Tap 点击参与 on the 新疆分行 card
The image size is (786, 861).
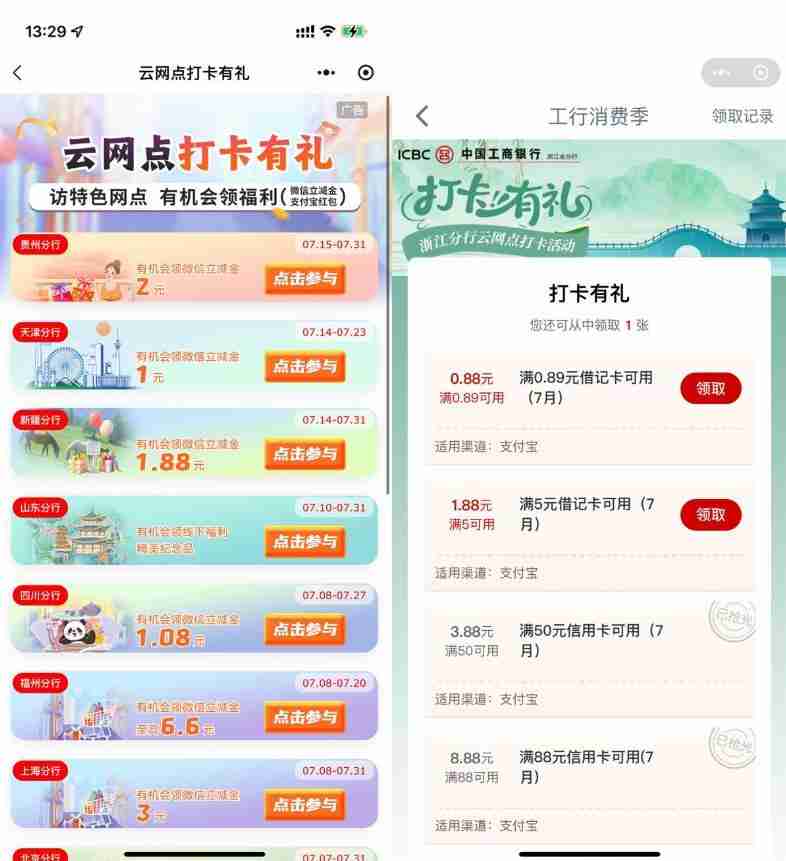[x=305, y=454]
